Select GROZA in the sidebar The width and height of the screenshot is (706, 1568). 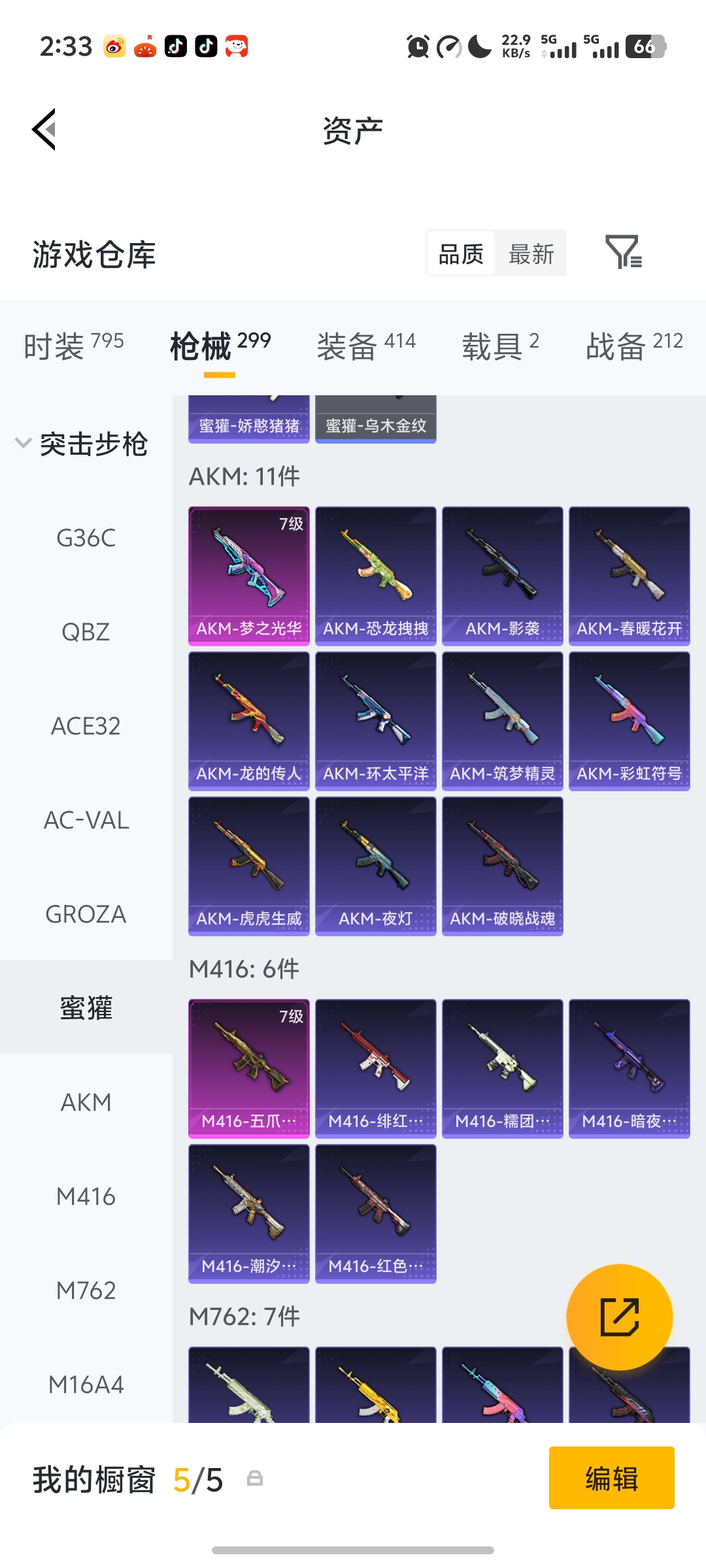(86, 914)
